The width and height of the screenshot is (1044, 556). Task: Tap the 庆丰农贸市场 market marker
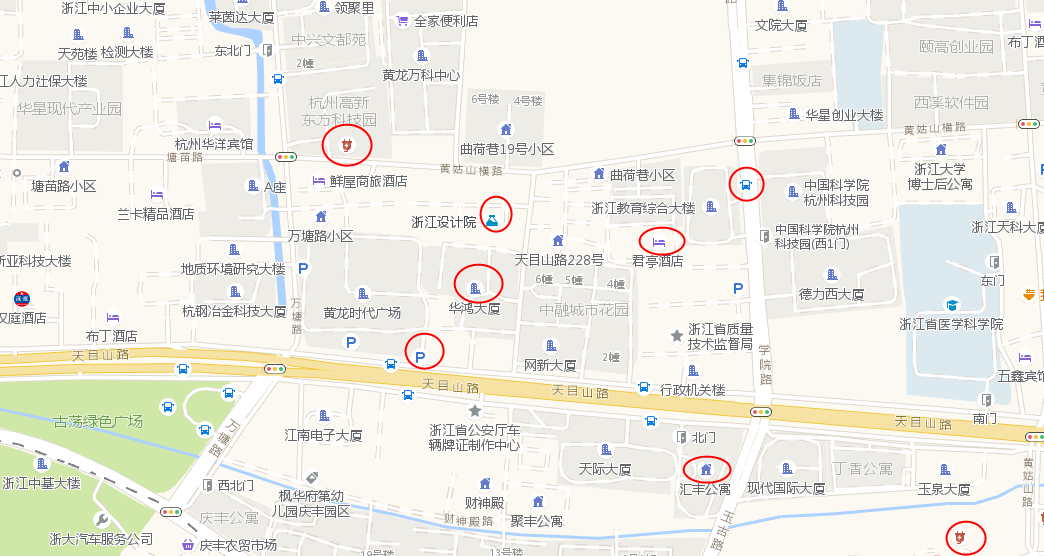(187, 545)
